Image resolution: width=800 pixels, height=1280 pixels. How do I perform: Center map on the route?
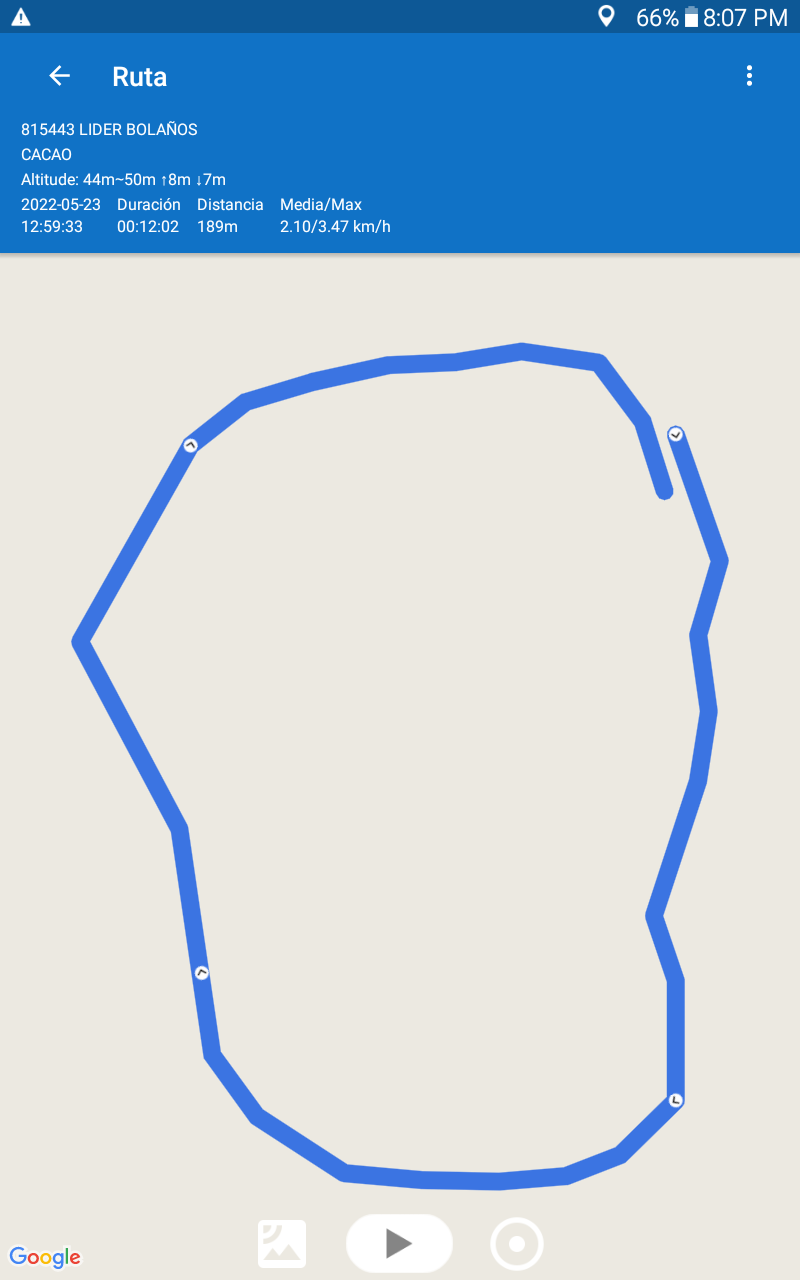tap(517, 1244)
